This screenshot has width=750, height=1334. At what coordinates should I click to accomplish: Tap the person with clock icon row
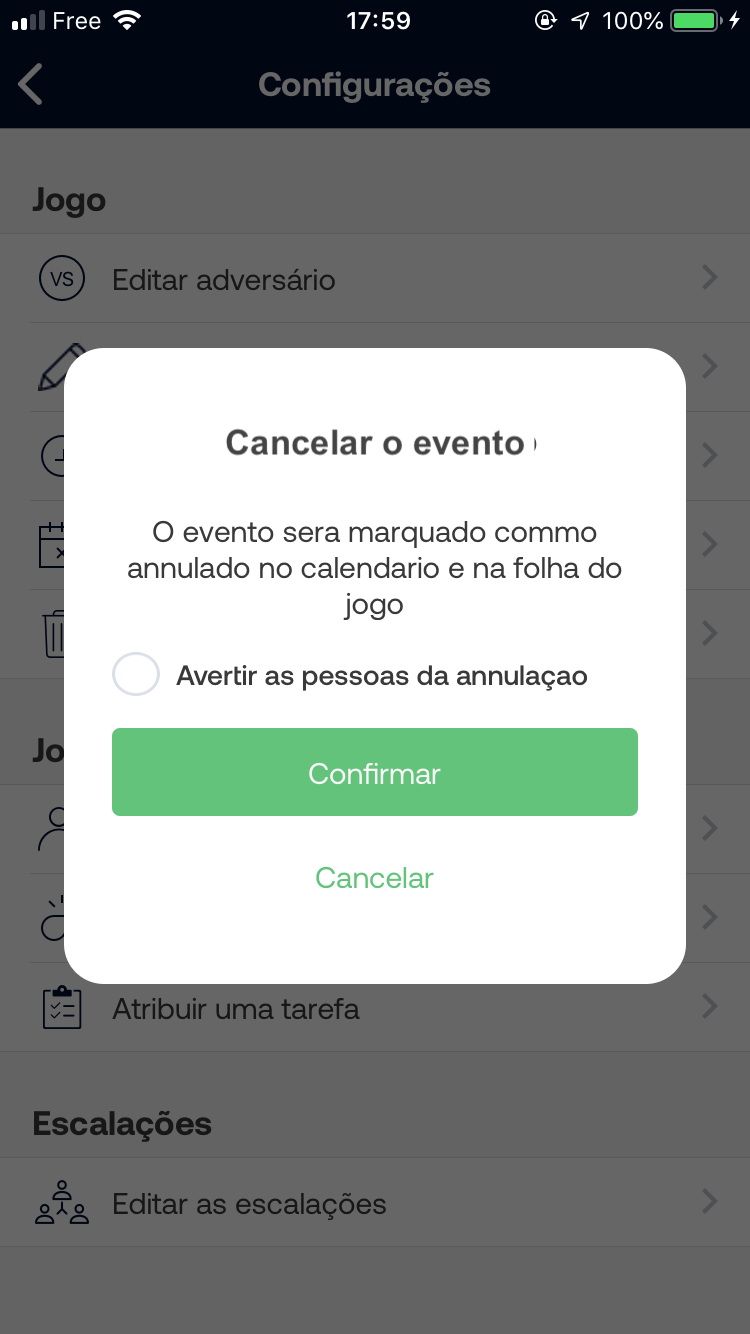[x=62, y=917]
